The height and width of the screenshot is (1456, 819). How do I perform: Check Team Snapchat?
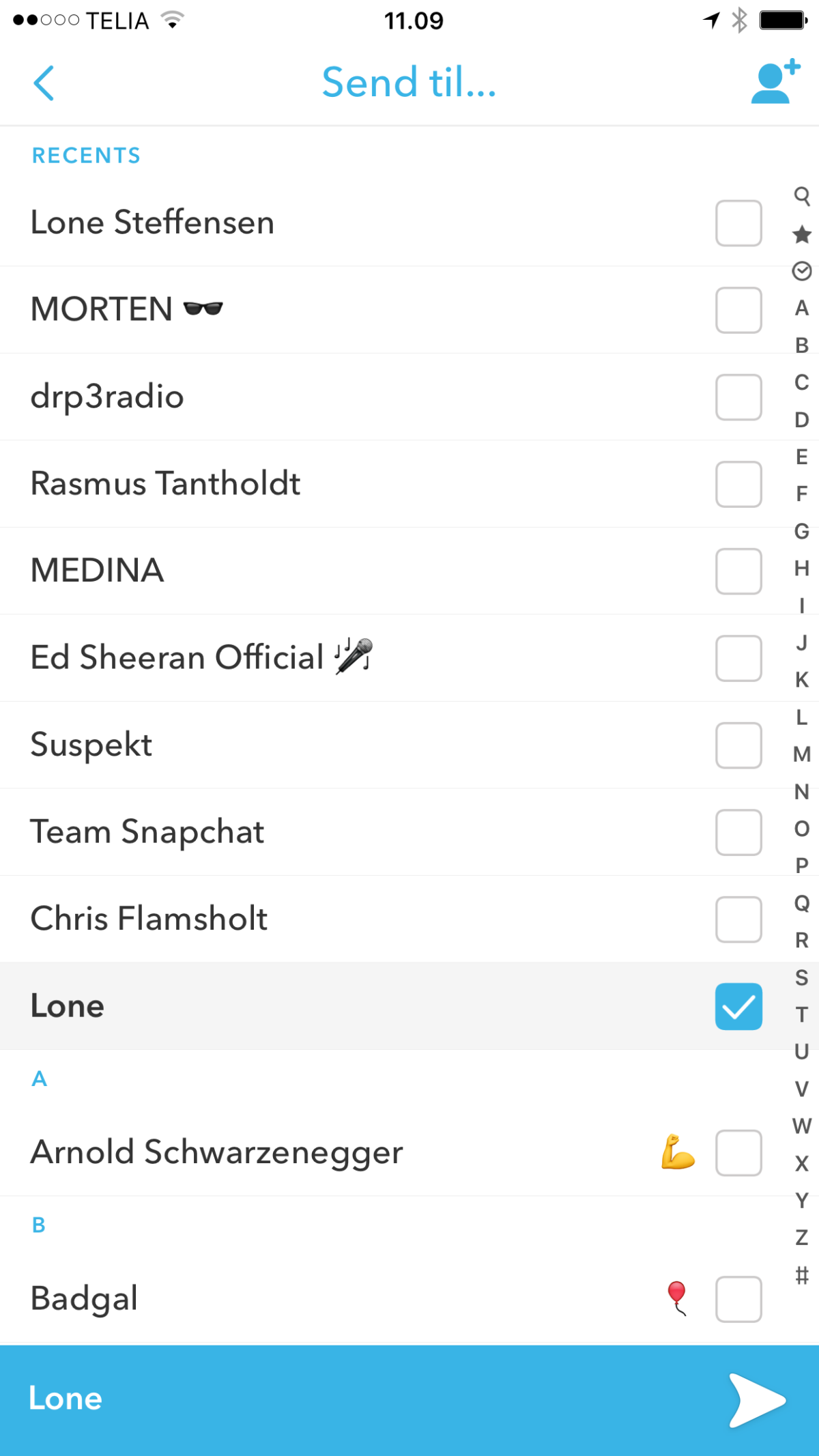coord(738,832)
